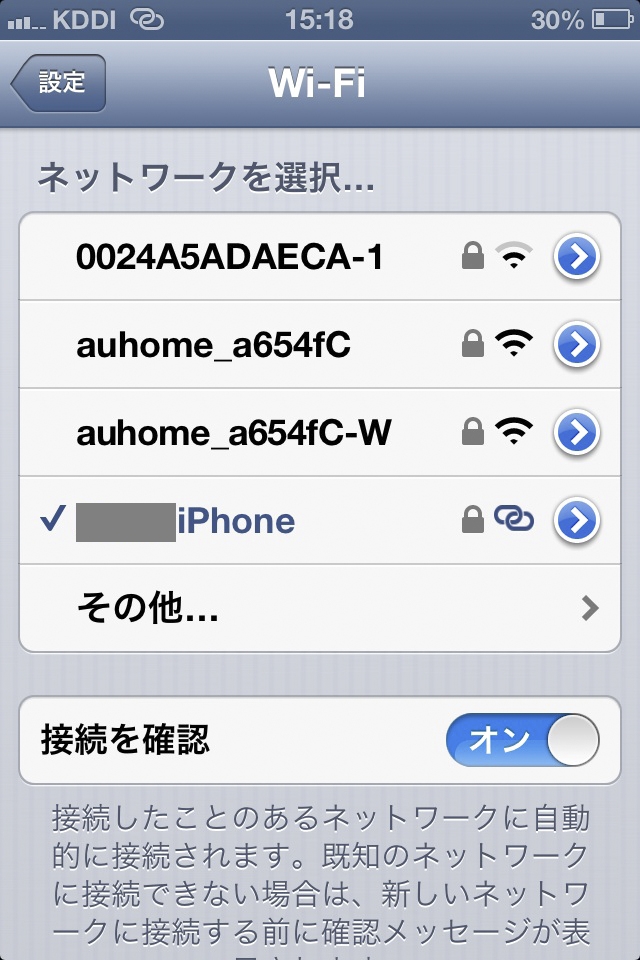Select the auhome_a654fC-W network
This screenshot has height=960, width=640.
point(234,432)
